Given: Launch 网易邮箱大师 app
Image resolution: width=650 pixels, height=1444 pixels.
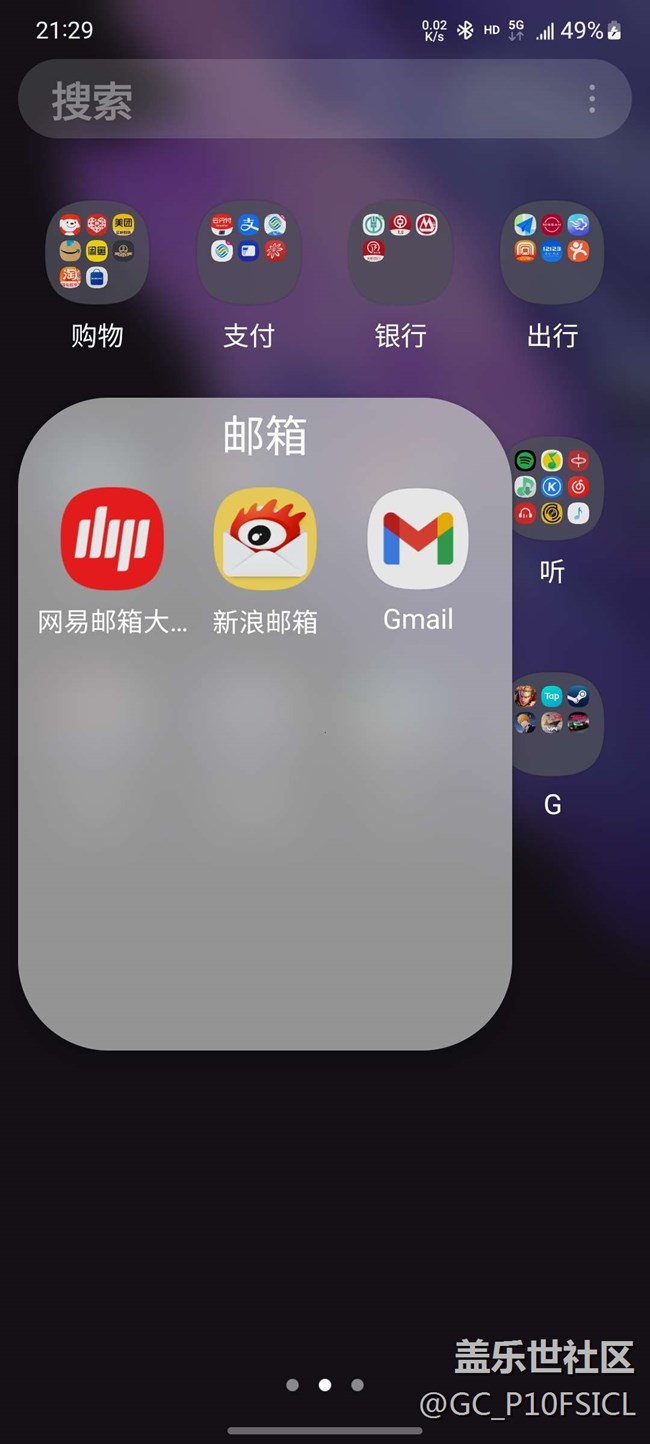Looking at the screenshot, I should tap(112, 539).
